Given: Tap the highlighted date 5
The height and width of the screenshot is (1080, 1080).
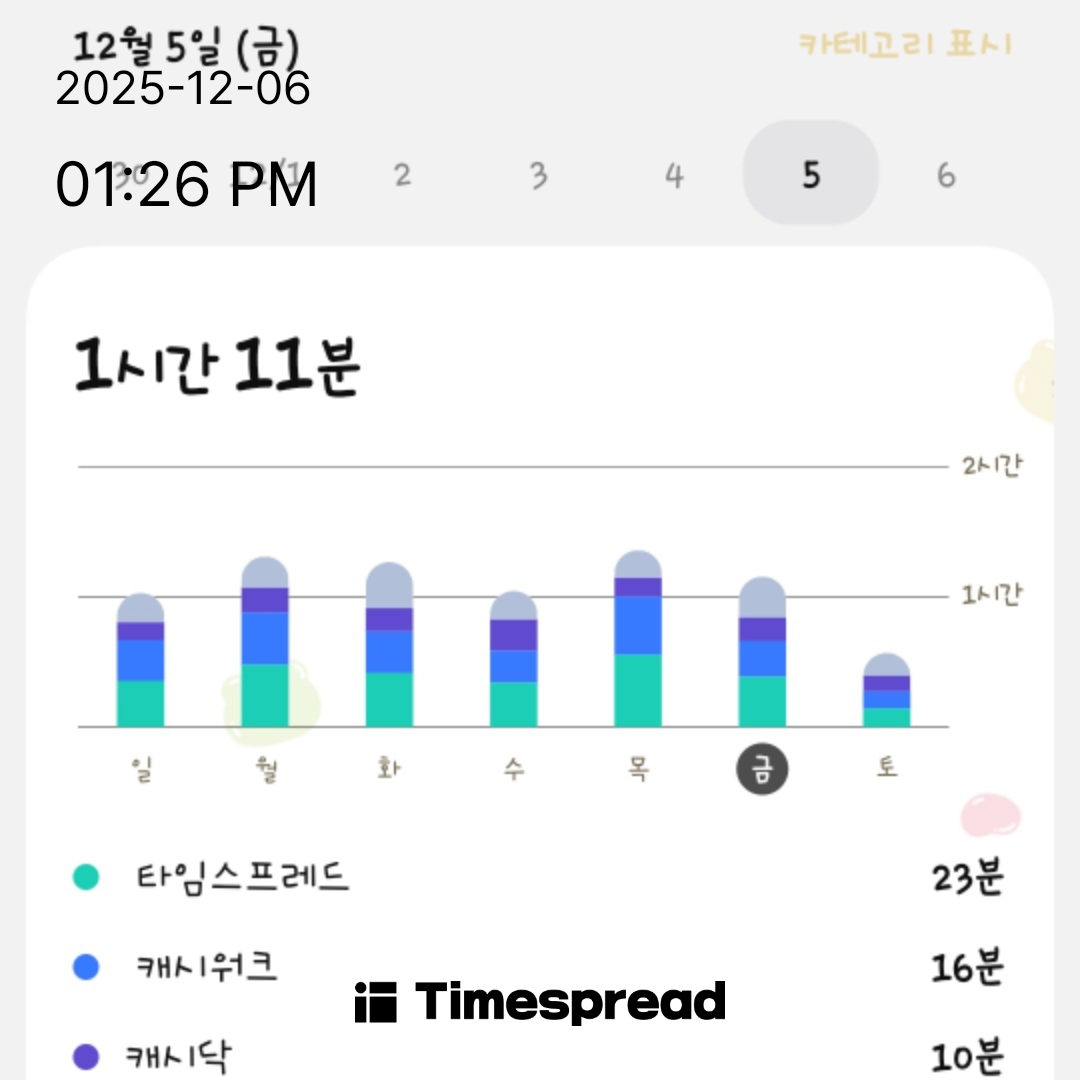Looking at the screenshot, I should pyautogui.click(x=810, y=176).
